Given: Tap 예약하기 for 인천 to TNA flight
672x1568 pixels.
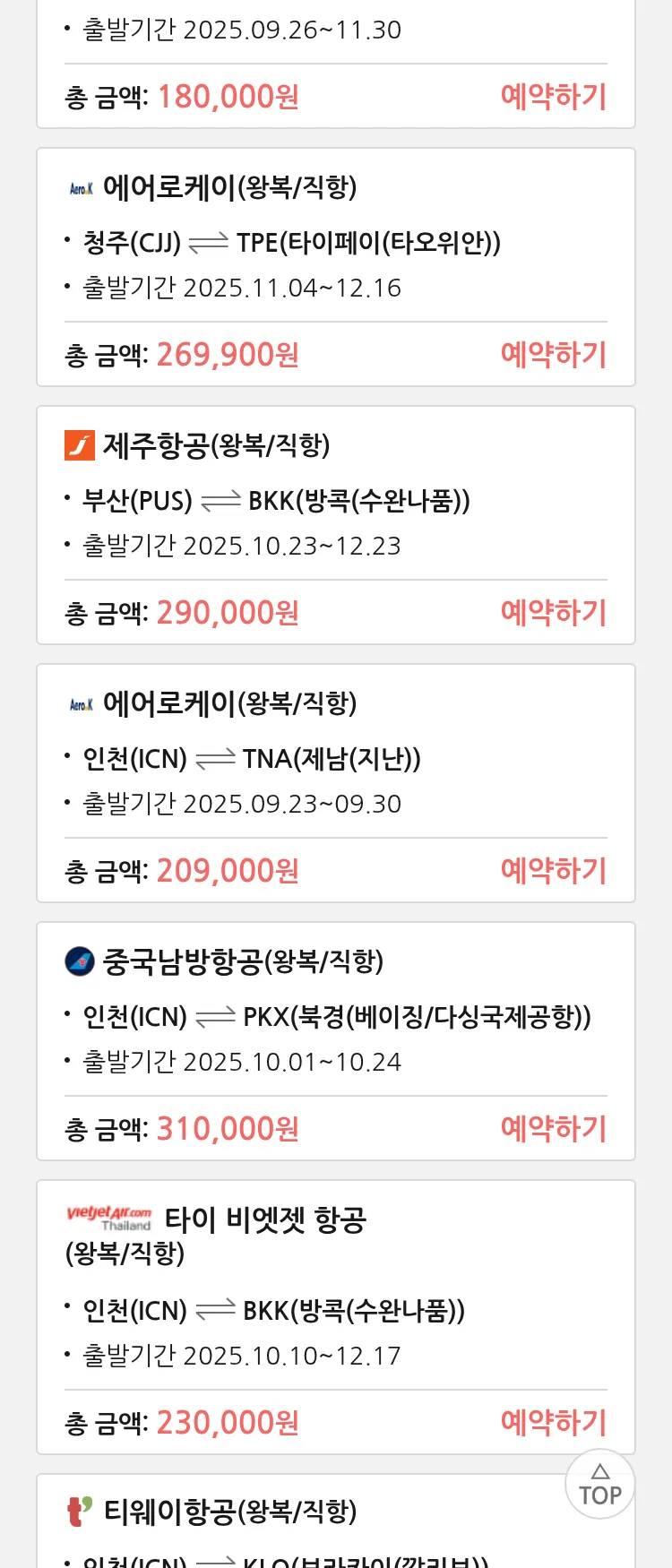Looking at the screenshot, I should click(553, 871).
